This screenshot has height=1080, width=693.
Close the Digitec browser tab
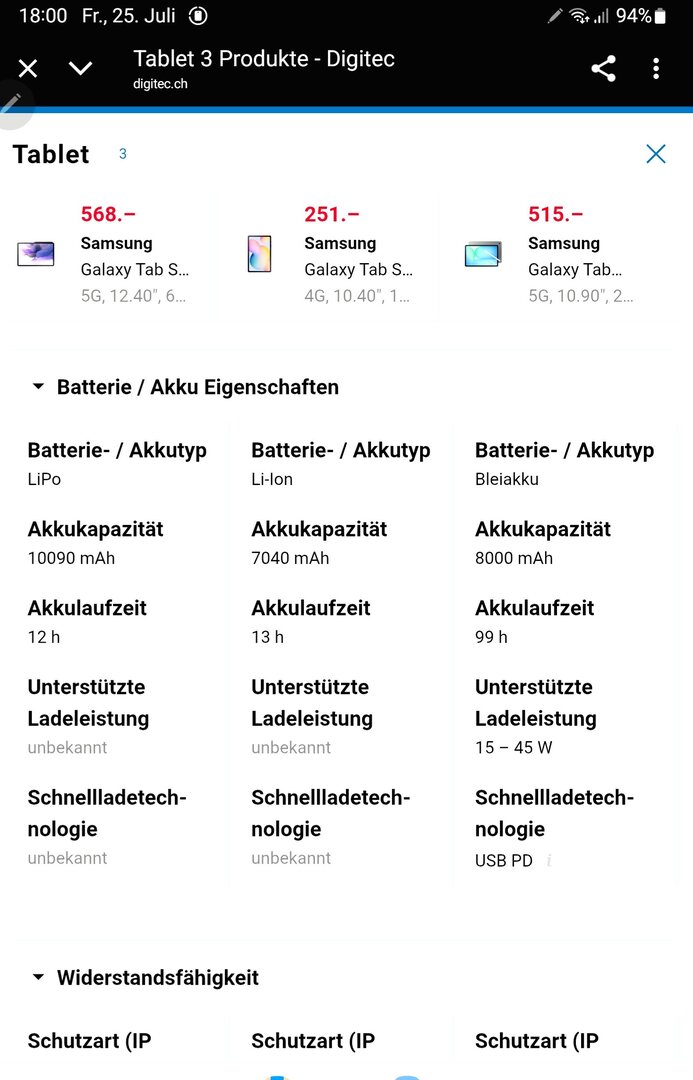point(28,68)
